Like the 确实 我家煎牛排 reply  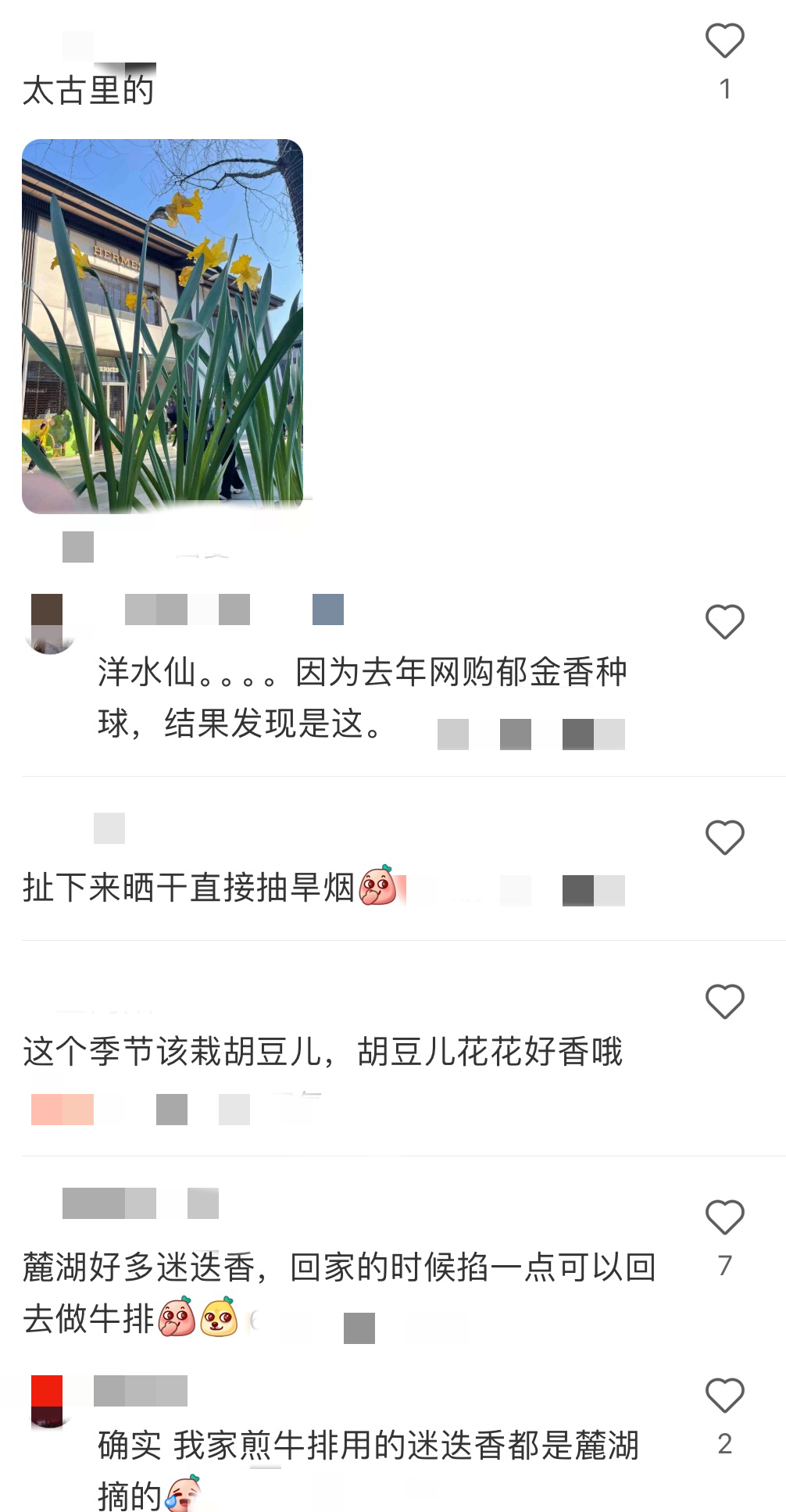click(724, 1396)
